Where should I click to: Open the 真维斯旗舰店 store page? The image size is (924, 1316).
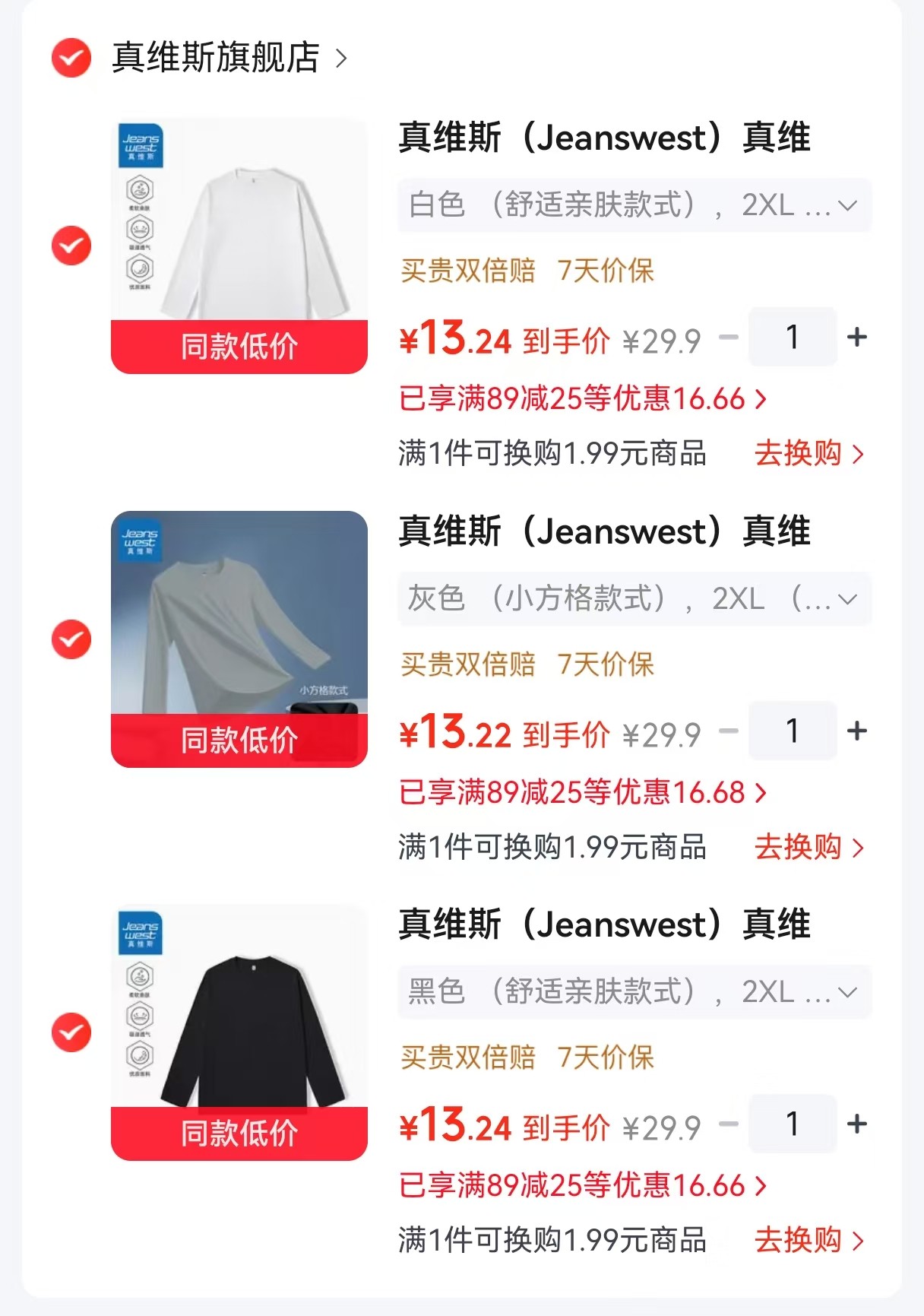(229, 58)
